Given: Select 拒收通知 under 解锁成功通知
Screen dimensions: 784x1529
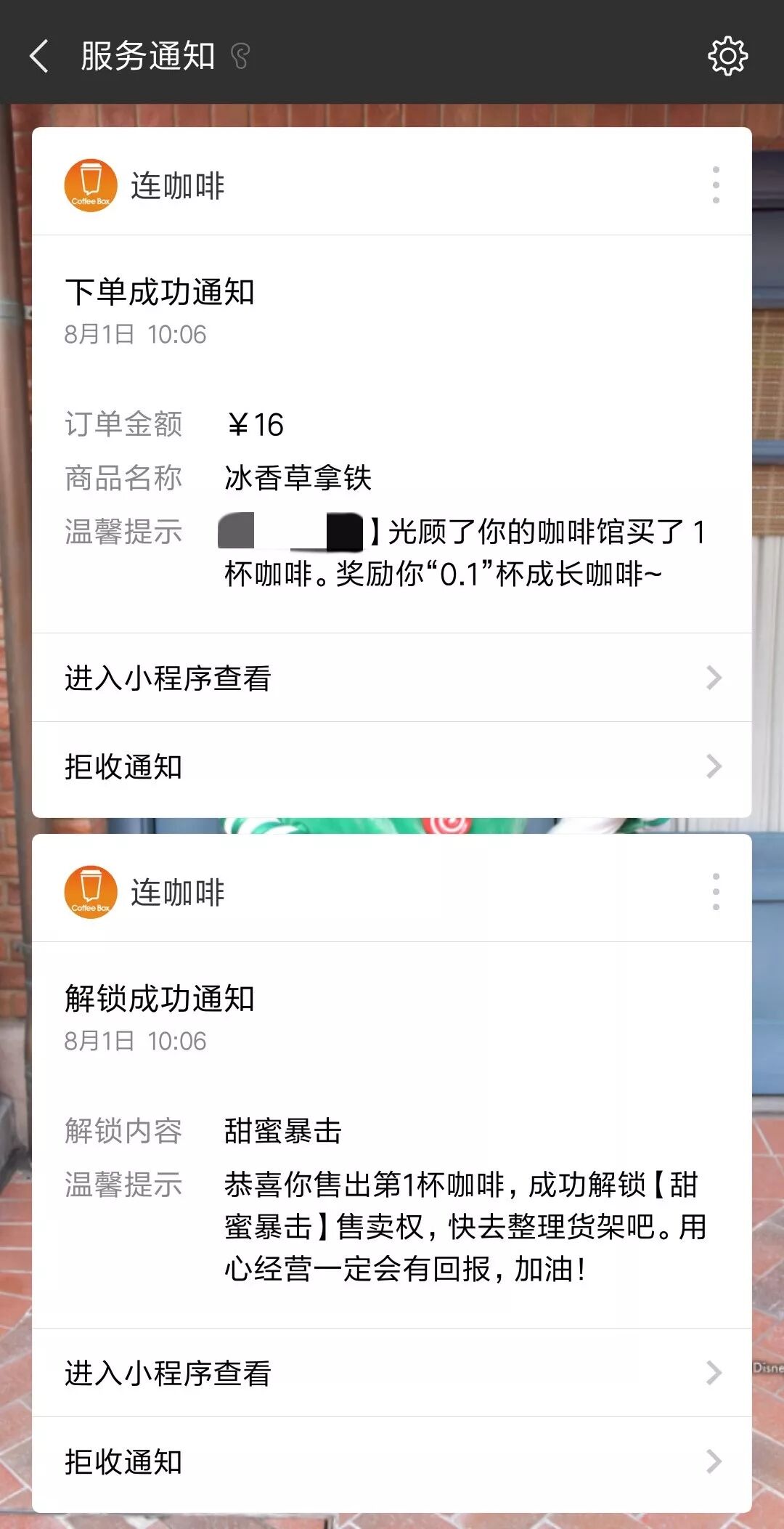Looking at the screenshot, I should 392,1461.
